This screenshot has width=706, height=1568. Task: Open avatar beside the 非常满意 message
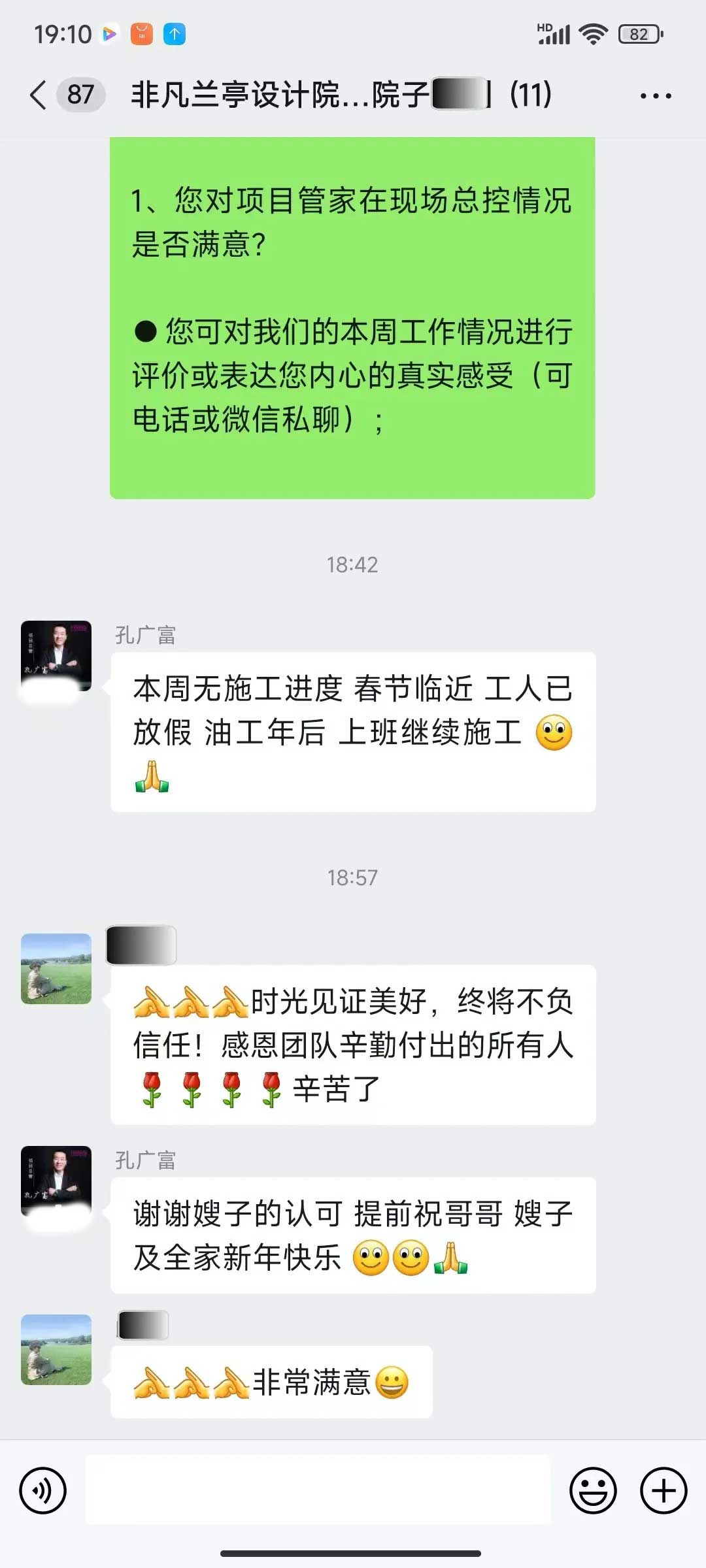[x=56, y=1349]
